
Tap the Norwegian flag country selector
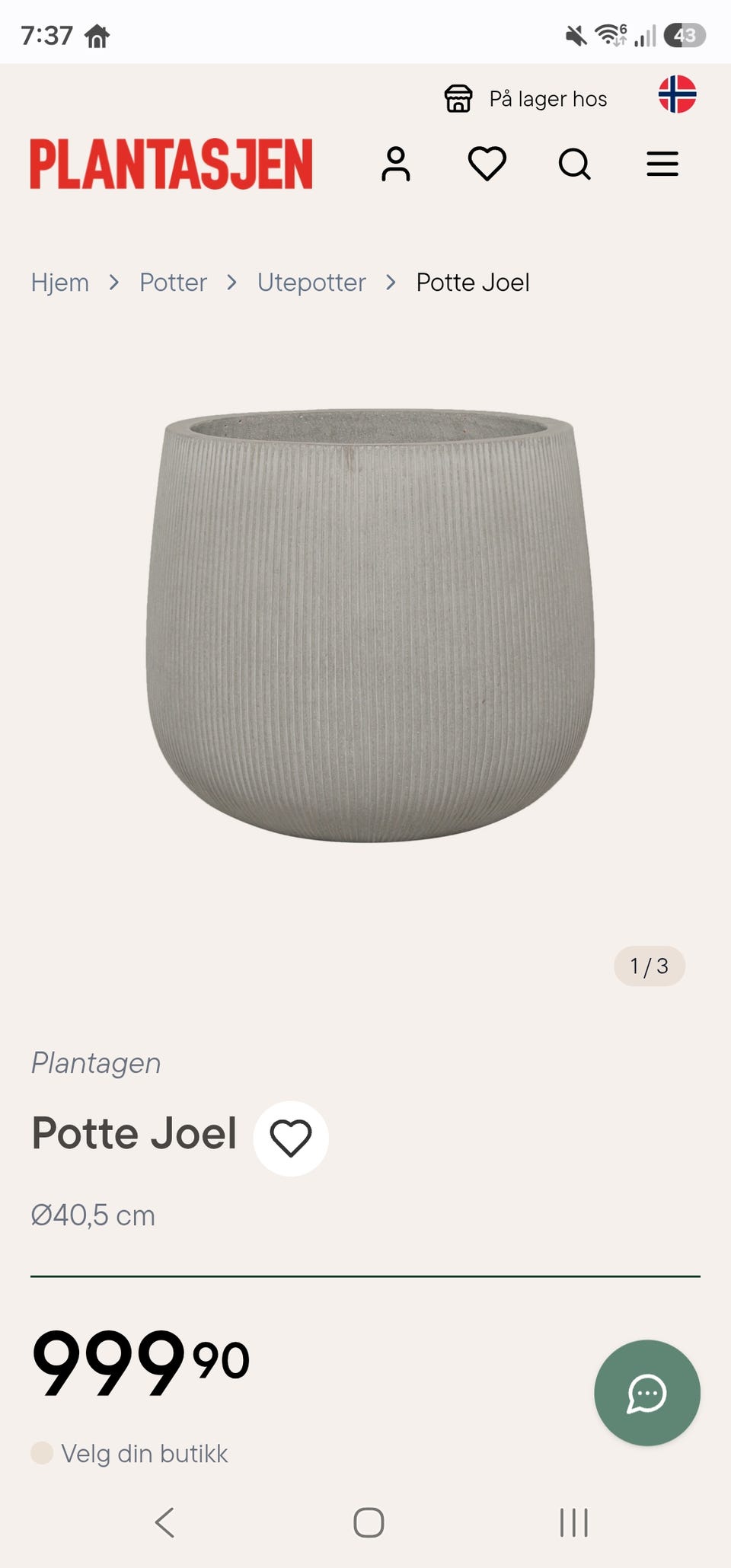coord(677,94)
